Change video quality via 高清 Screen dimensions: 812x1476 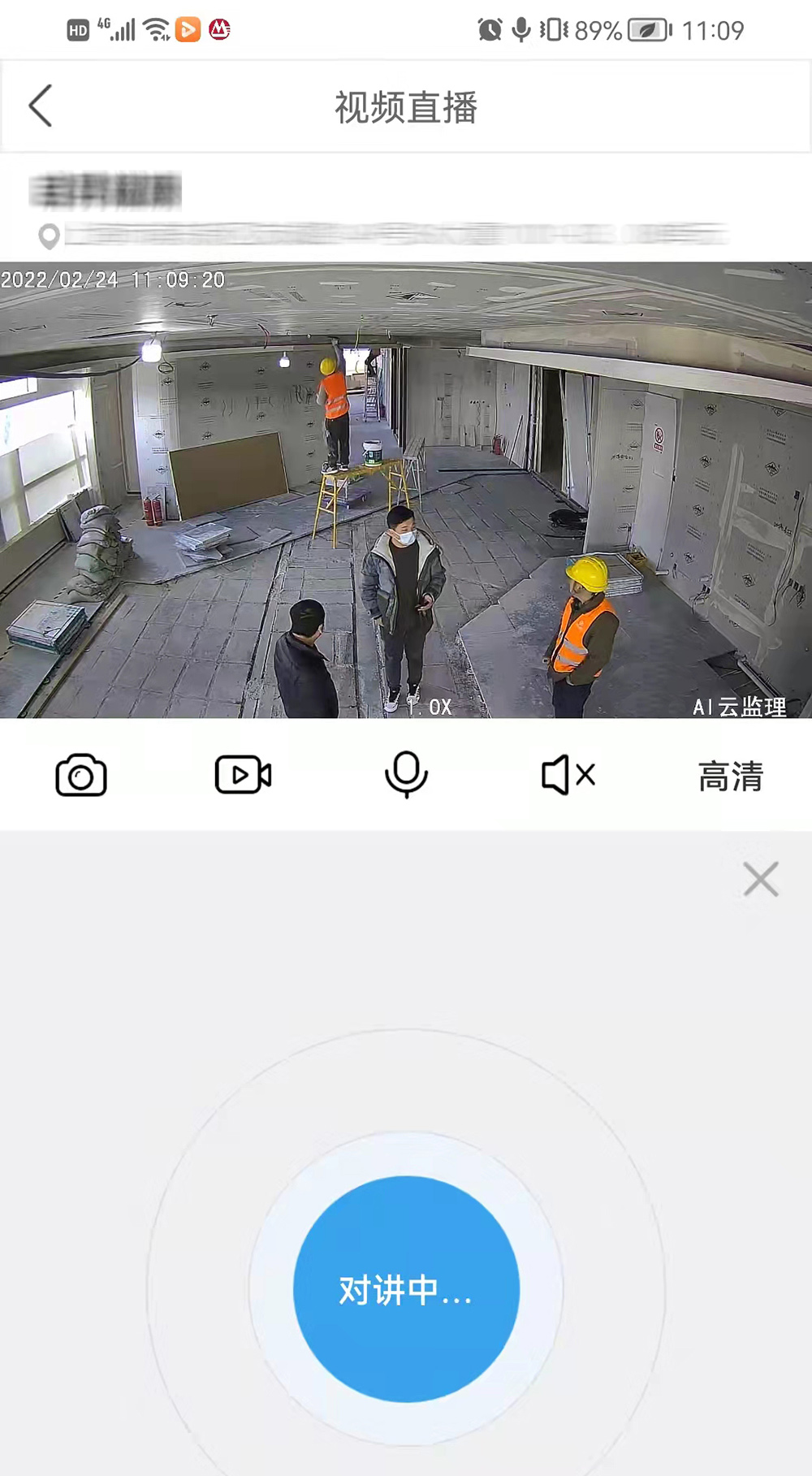[731, 776]
